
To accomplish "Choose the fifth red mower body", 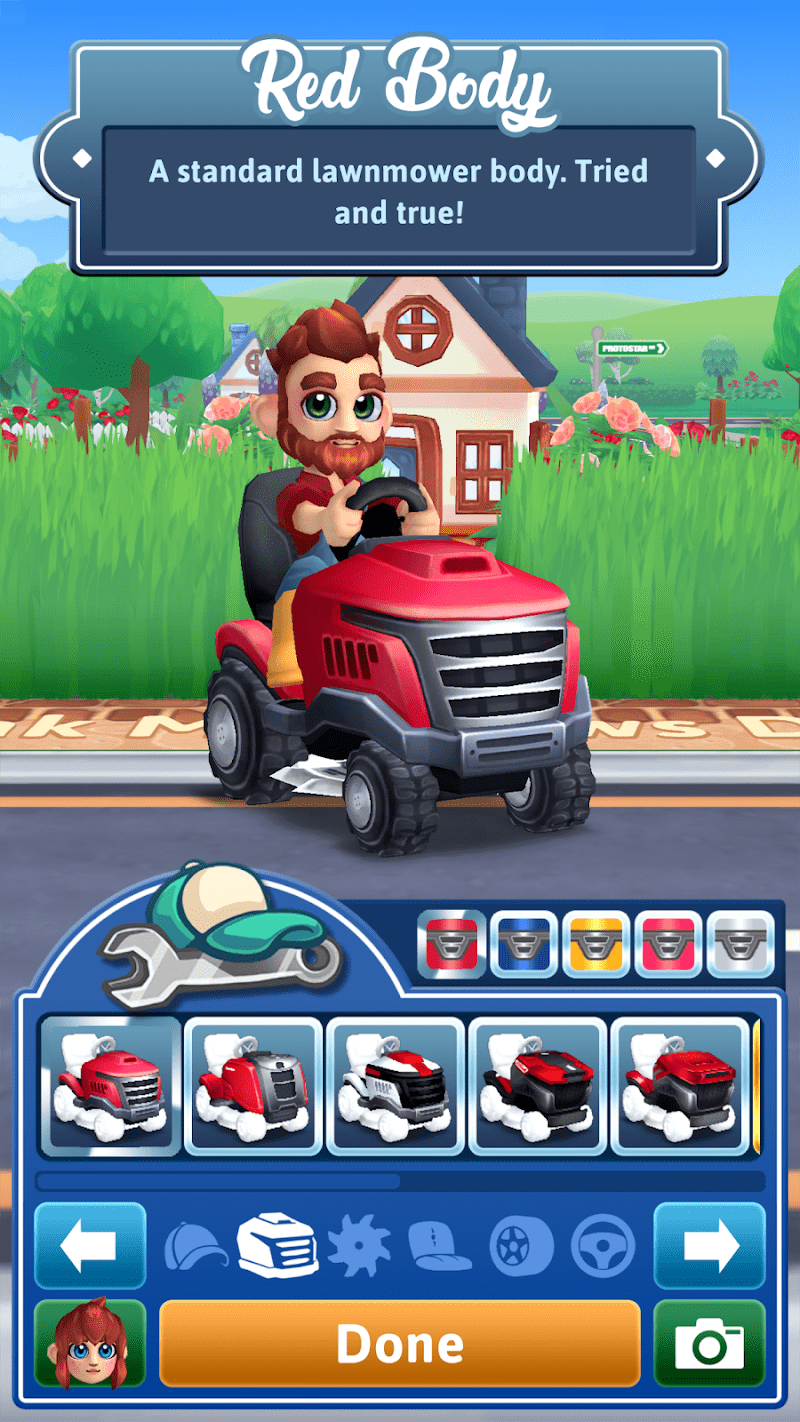I will tap(680, 1085).
